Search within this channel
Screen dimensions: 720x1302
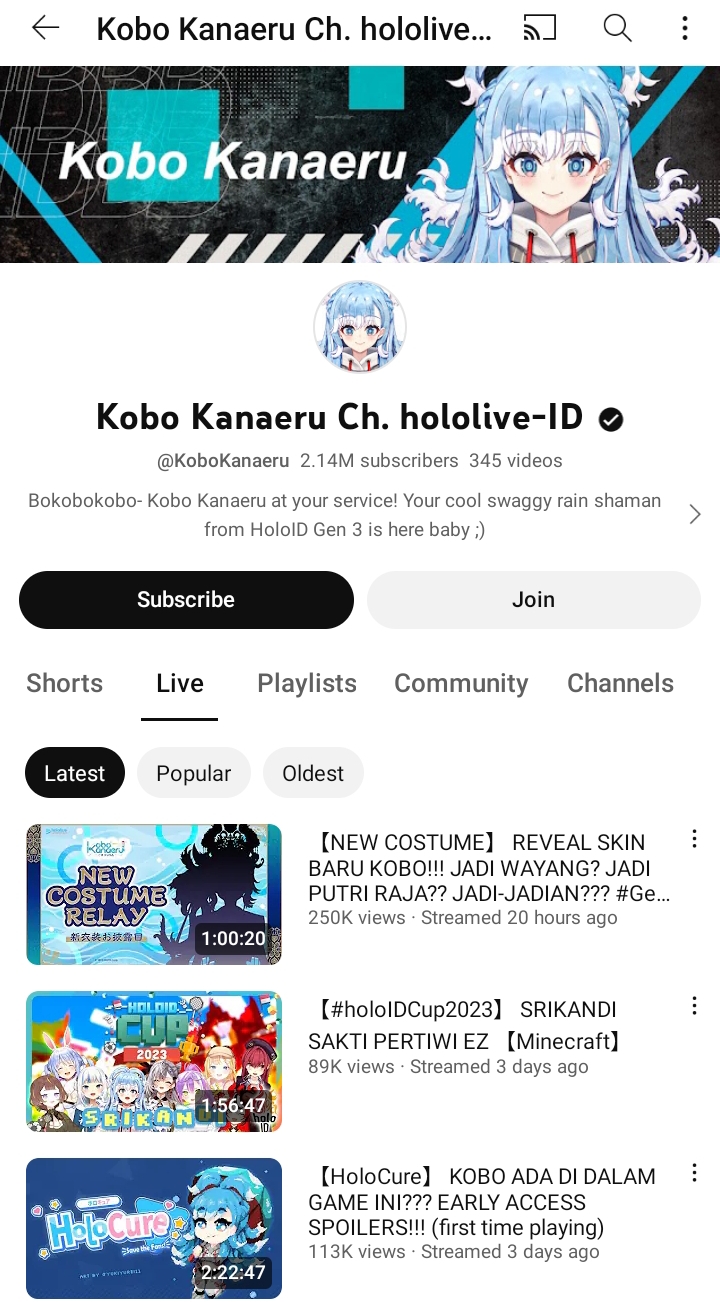tap(618, 28)
